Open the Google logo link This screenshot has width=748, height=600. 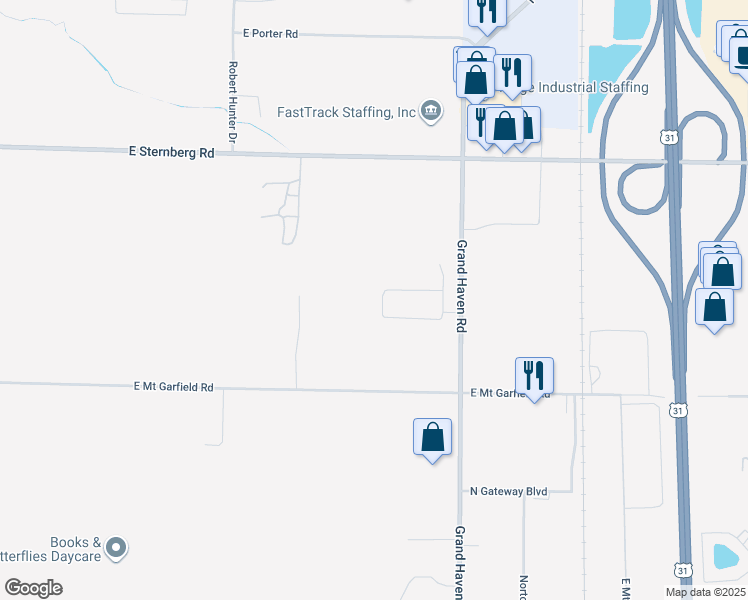tap(33, 588)
